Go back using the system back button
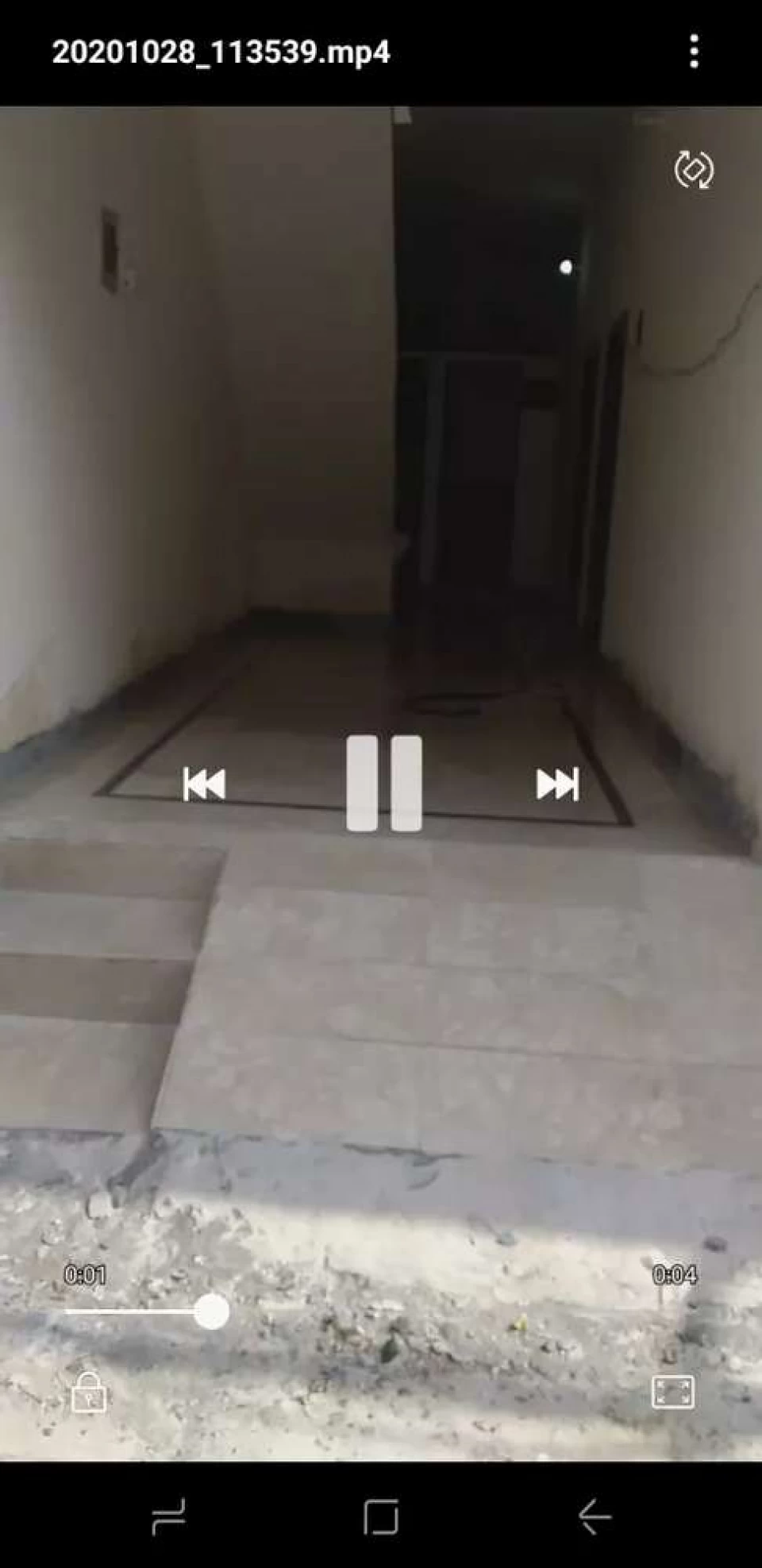Viewport: 762px width, 1568px height. 595,1517
